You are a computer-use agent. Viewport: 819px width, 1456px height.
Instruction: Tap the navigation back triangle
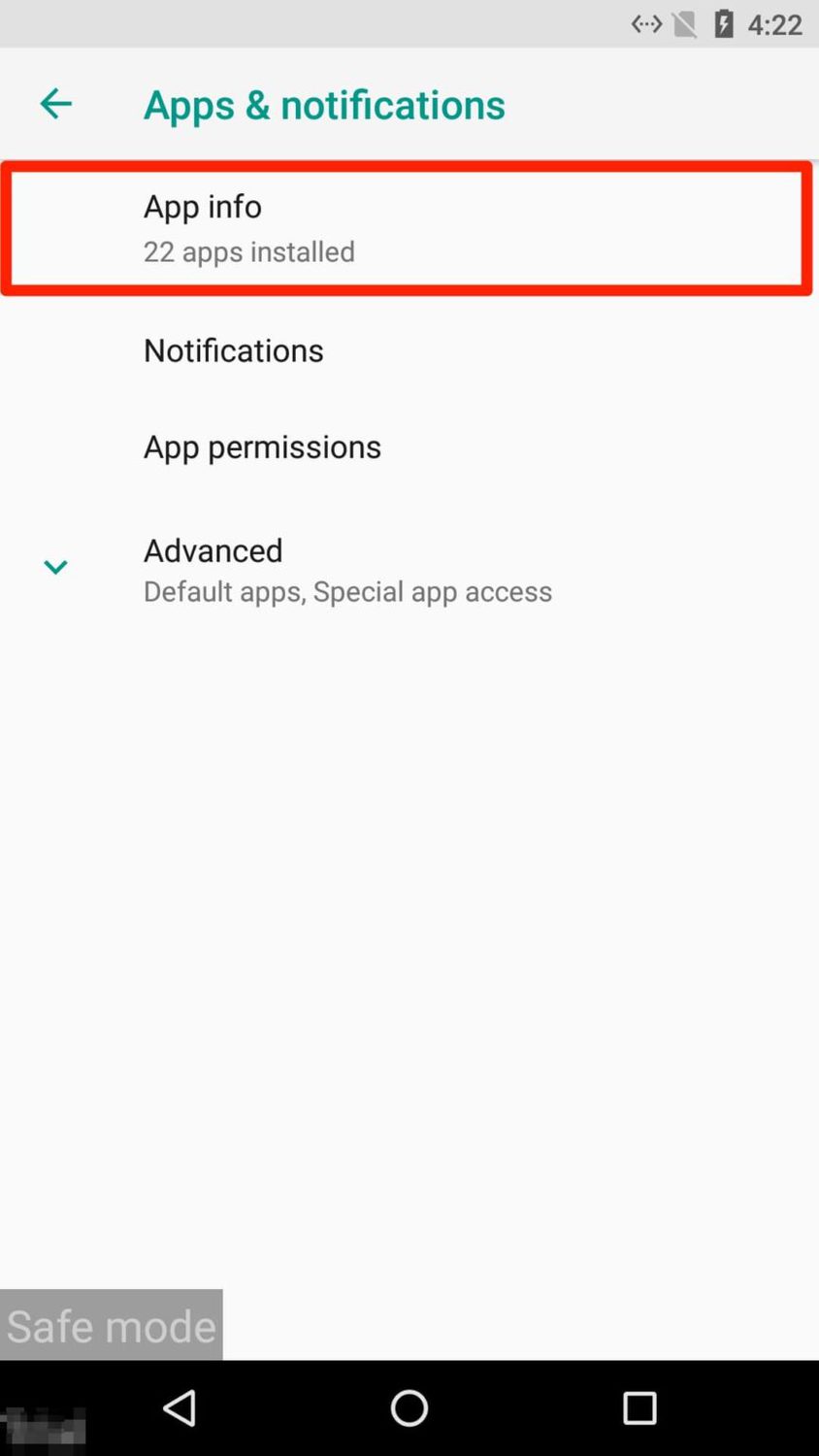click(179, 1406)
